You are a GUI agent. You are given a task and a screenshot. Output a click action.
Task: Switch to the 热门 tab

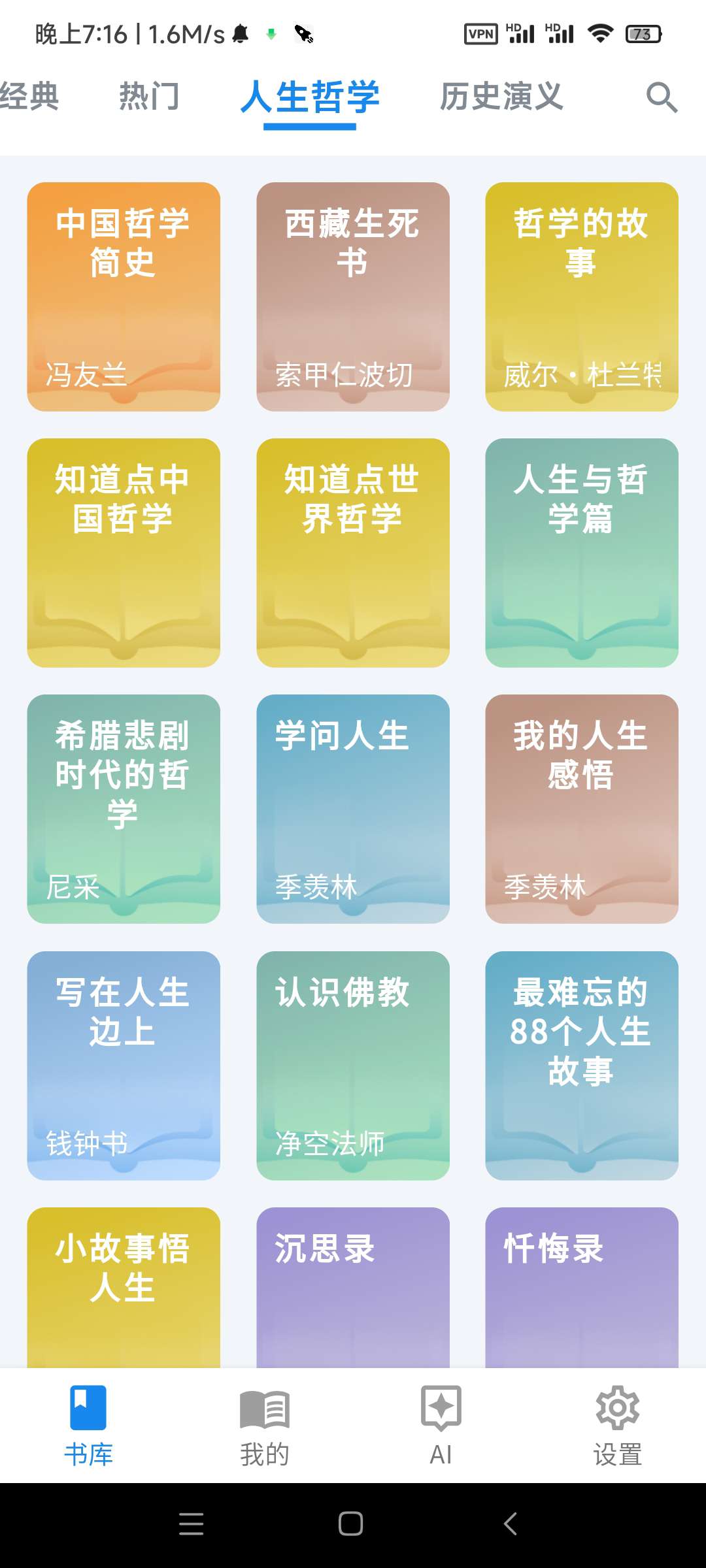pos(149,97)
